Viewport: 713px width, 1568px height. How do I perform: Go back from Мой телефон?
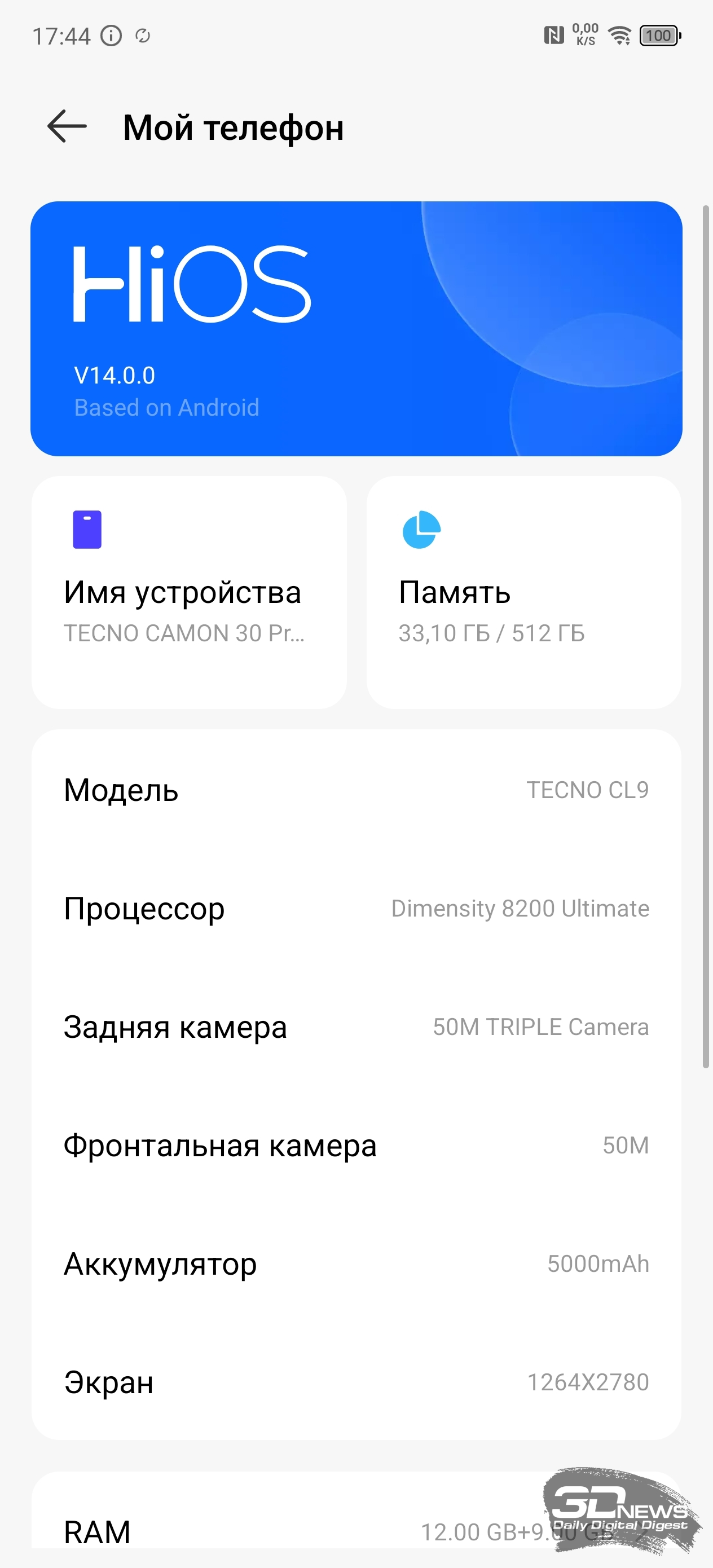pyautogui.click(x=67, y=126)
